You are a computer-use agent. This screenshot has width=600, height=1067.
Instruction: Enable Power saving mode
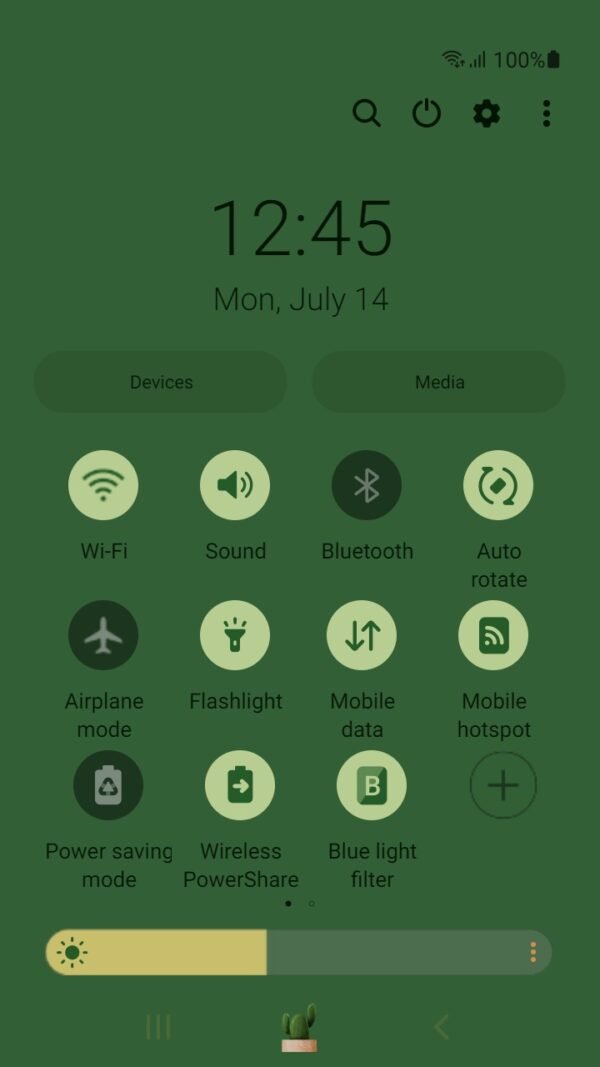click(108, 785)
